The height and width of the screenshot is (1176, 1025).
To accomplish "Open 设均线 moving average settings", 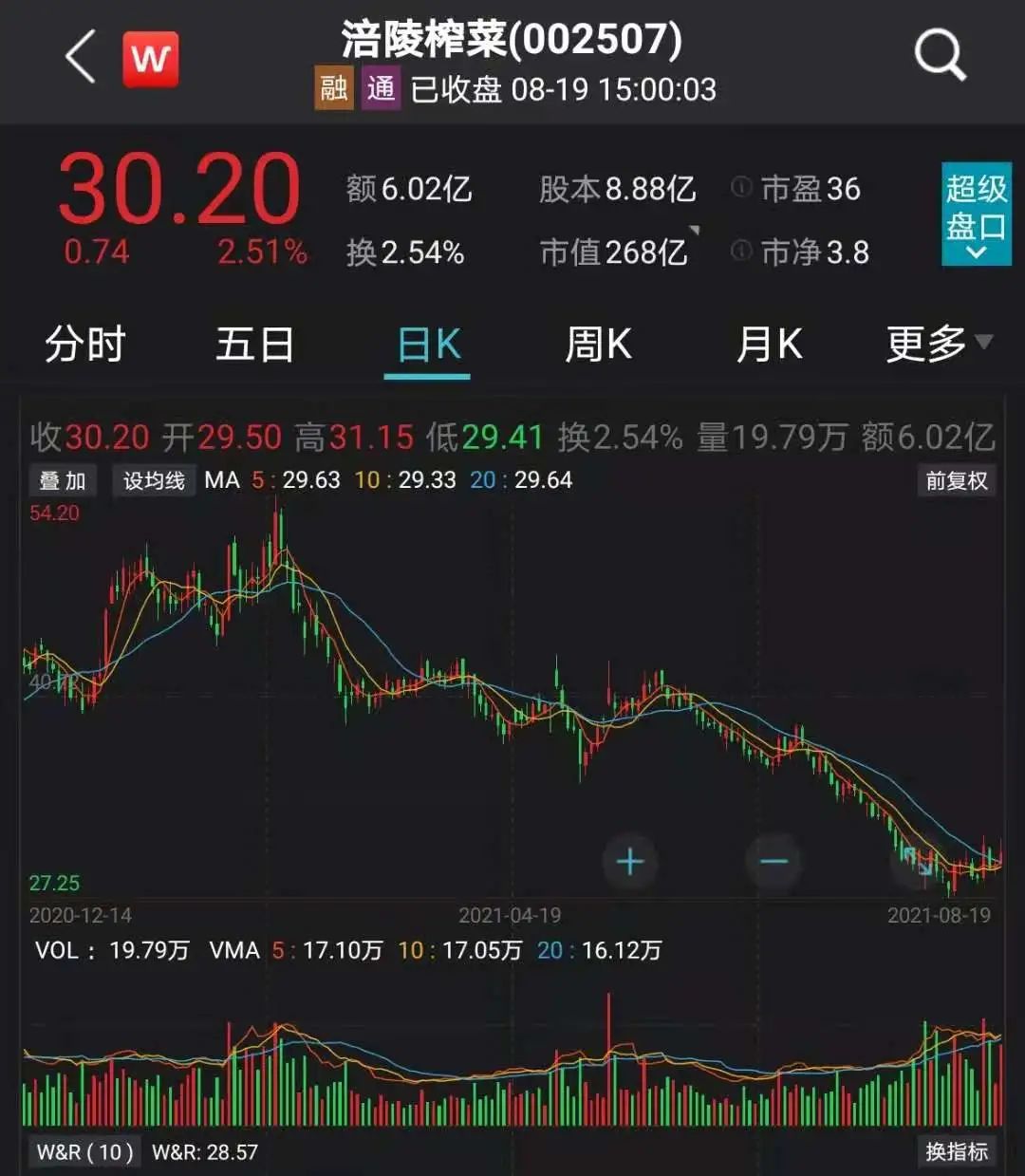I will [154, 480].
